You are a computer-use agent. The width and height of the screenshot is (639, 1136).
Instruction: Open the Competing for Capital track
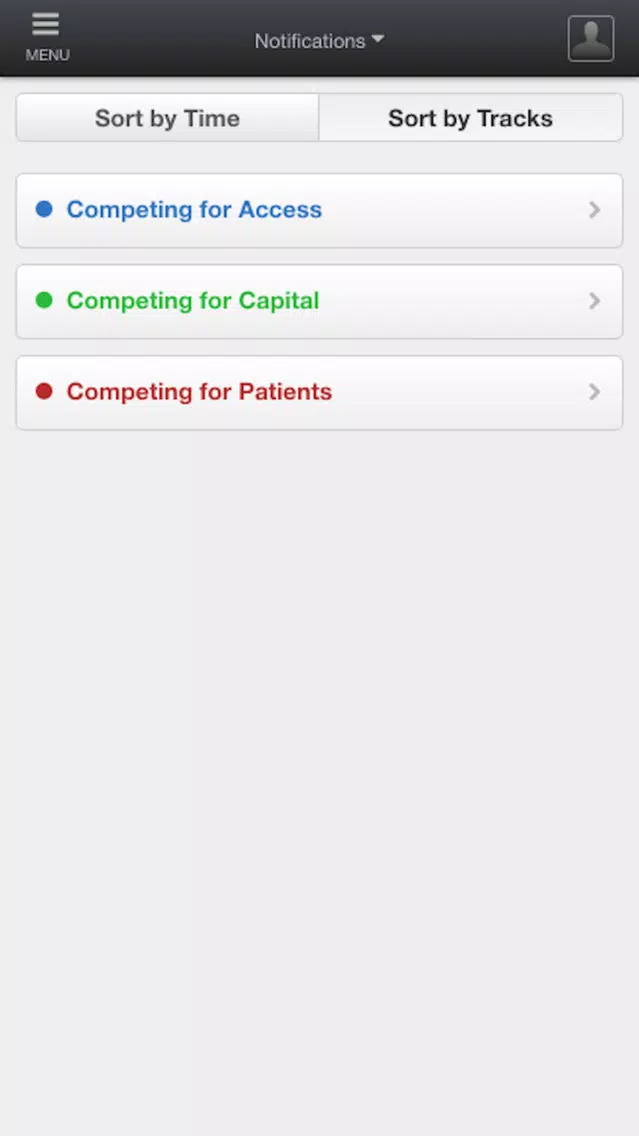[x=320, y=301]
